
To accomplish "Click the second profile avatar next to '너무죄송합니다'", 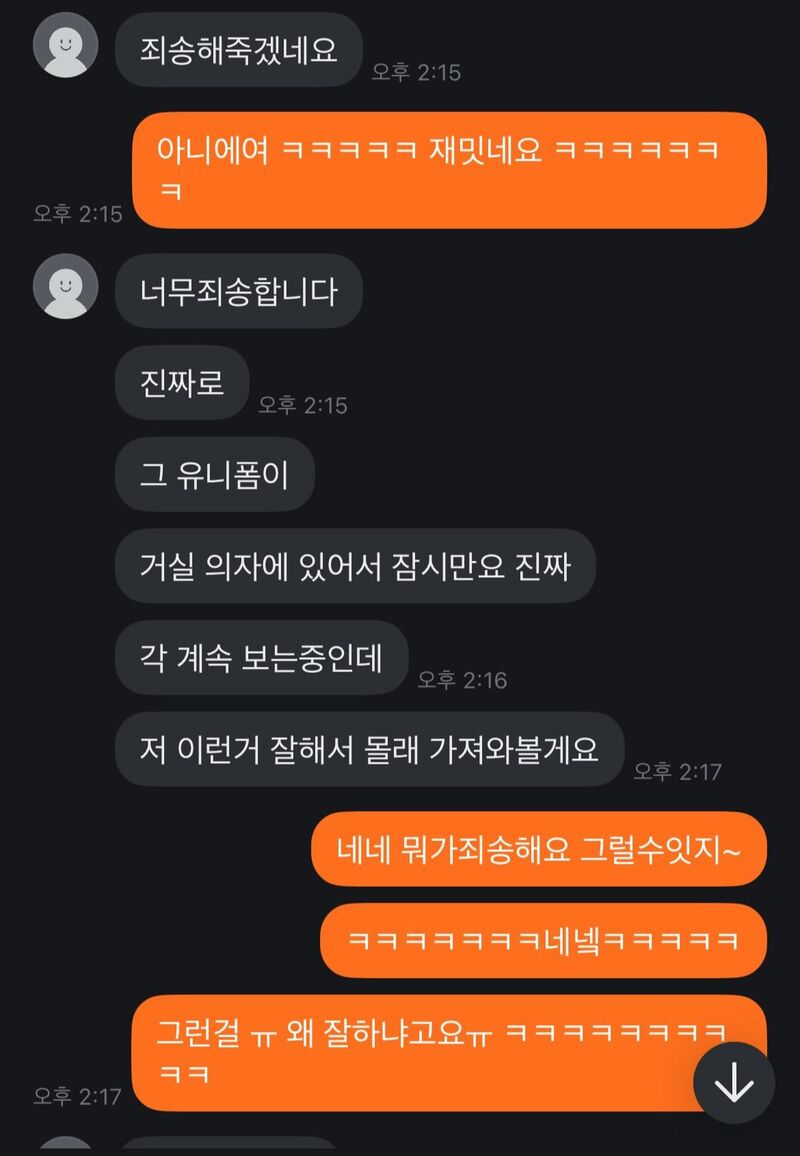I will coord(65,290).
